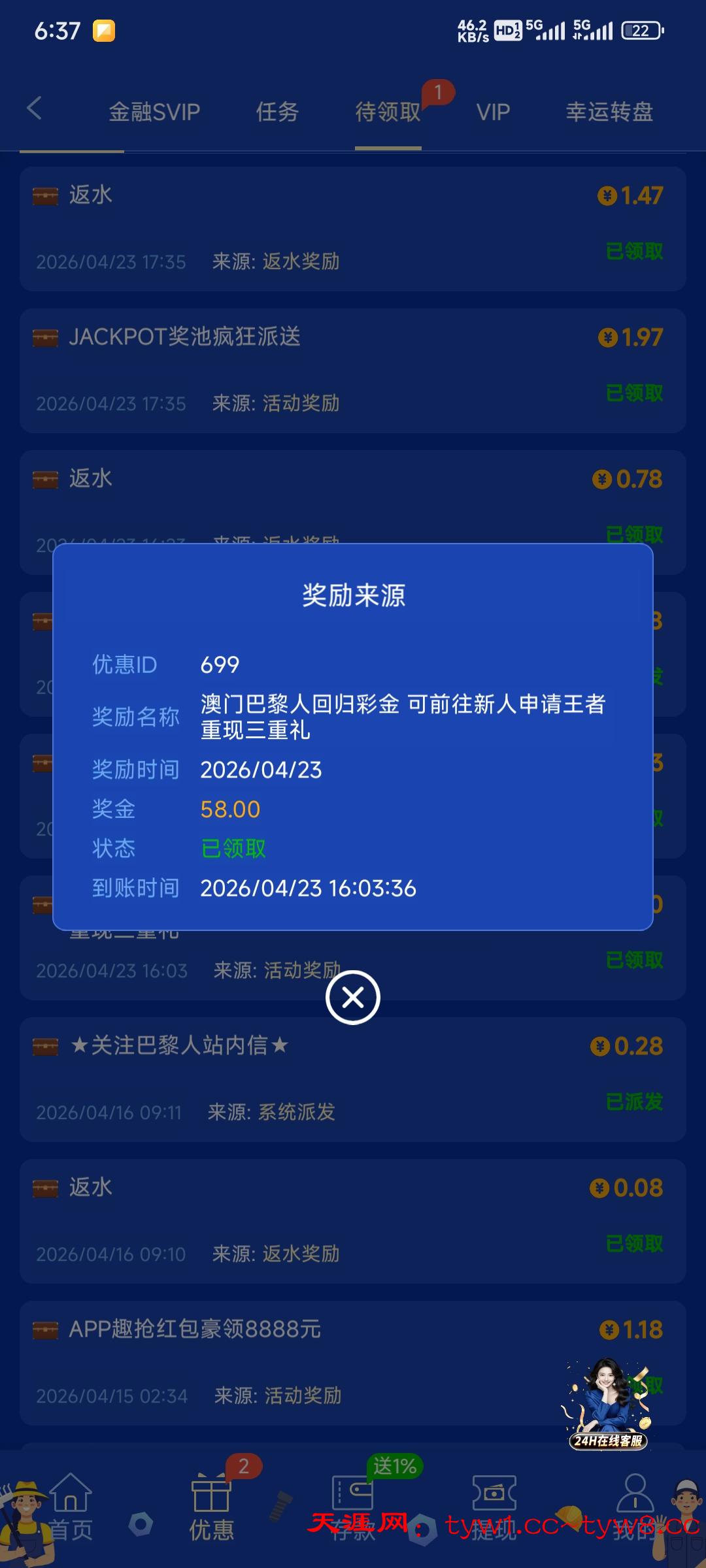Close the 奖励来源 dialog
The width and height of the screenshot is (706, 1568).
click(x=353, y=998)
